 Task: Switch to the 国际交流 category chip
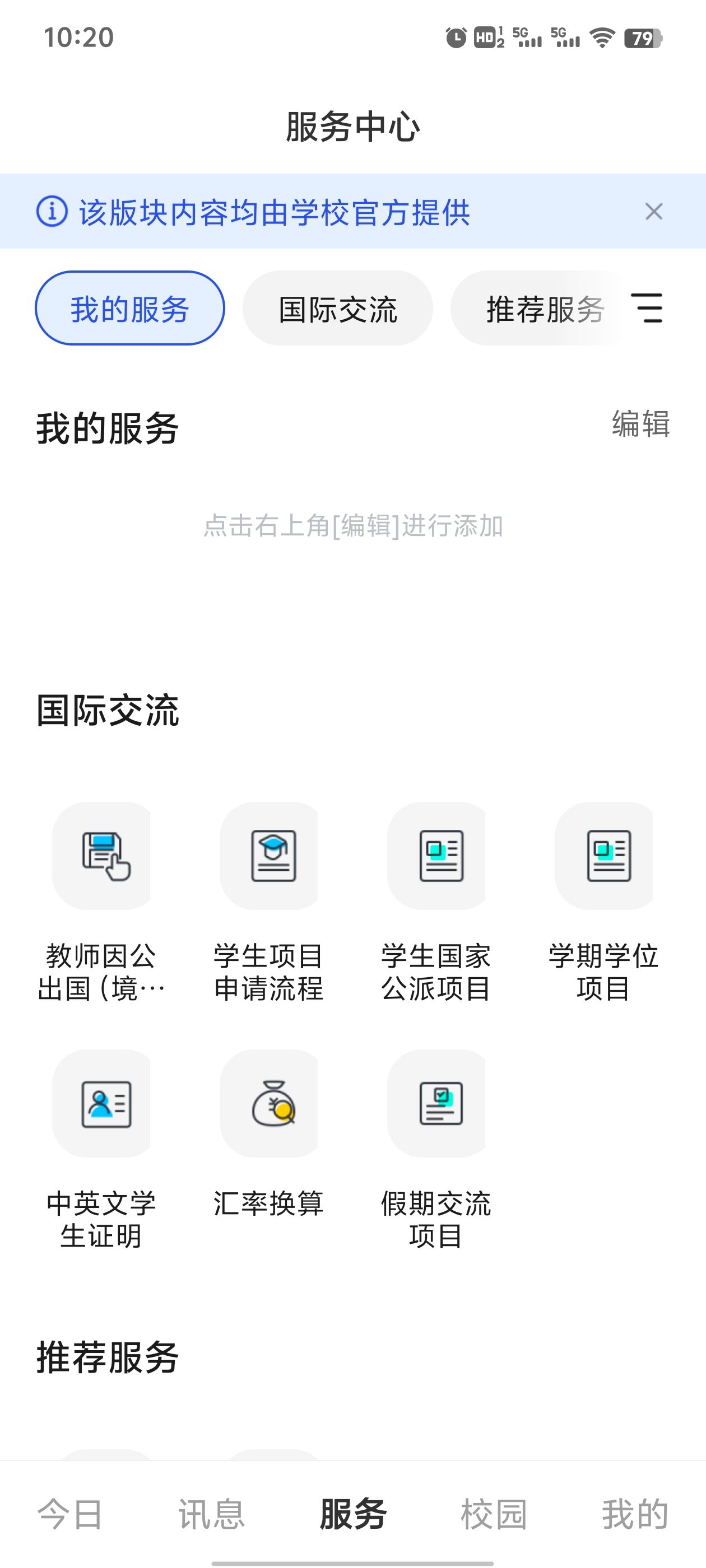click(x=337, y=308)
